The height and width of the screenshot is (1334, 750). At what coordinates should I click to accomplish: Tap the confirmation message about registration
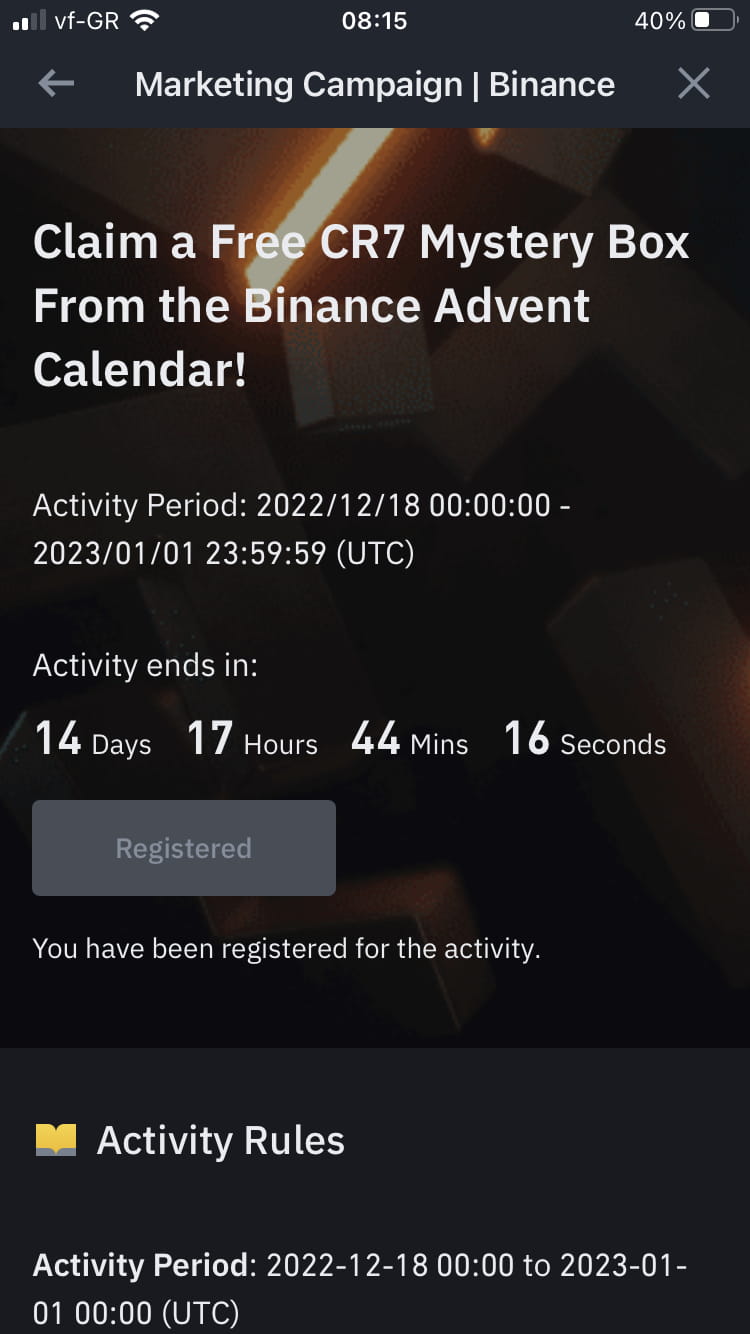pyautogui.click(x=286, y=948)
